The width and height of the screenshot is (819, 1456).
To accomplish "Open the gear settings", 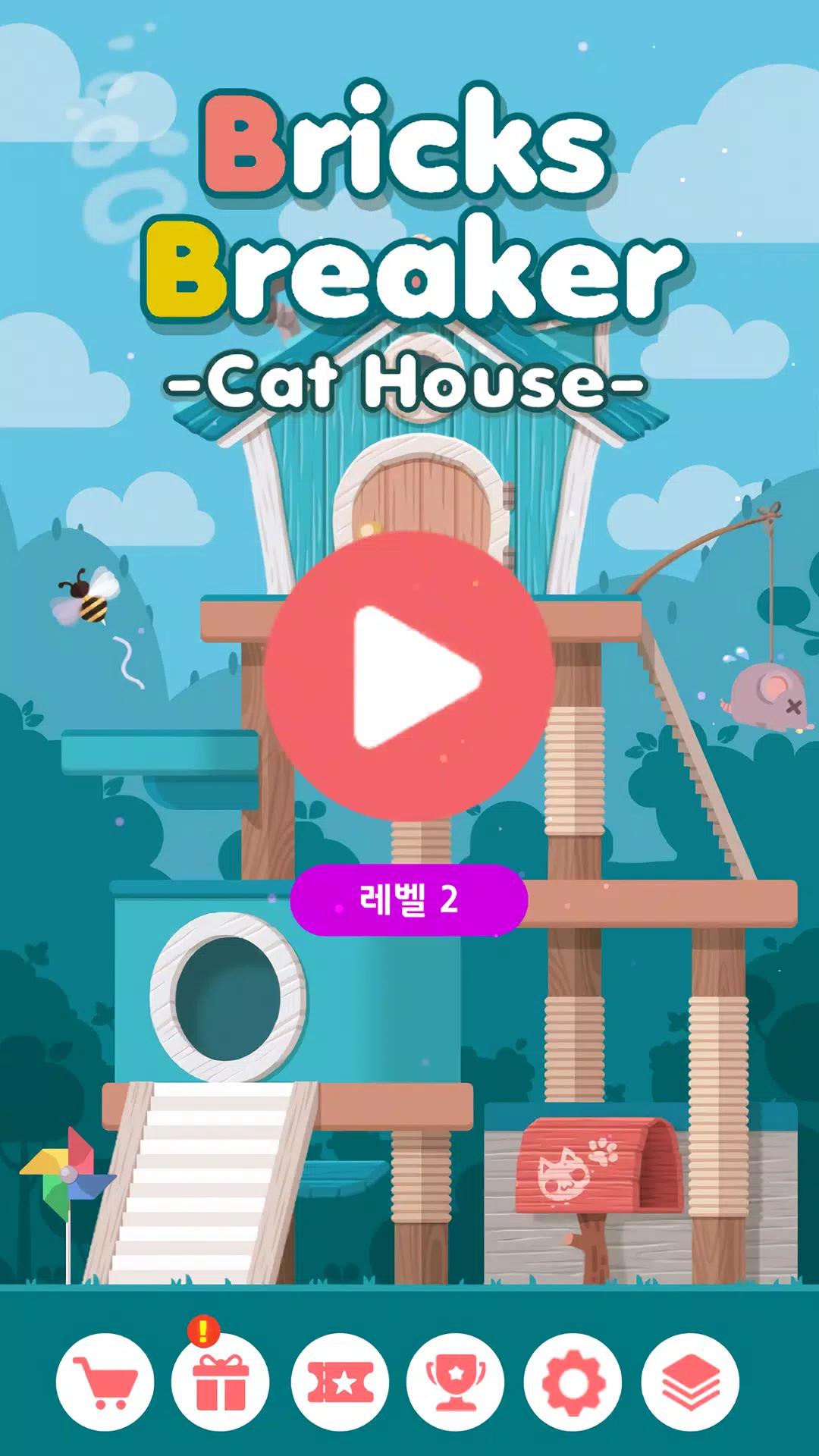I will tap(573, 1382).
